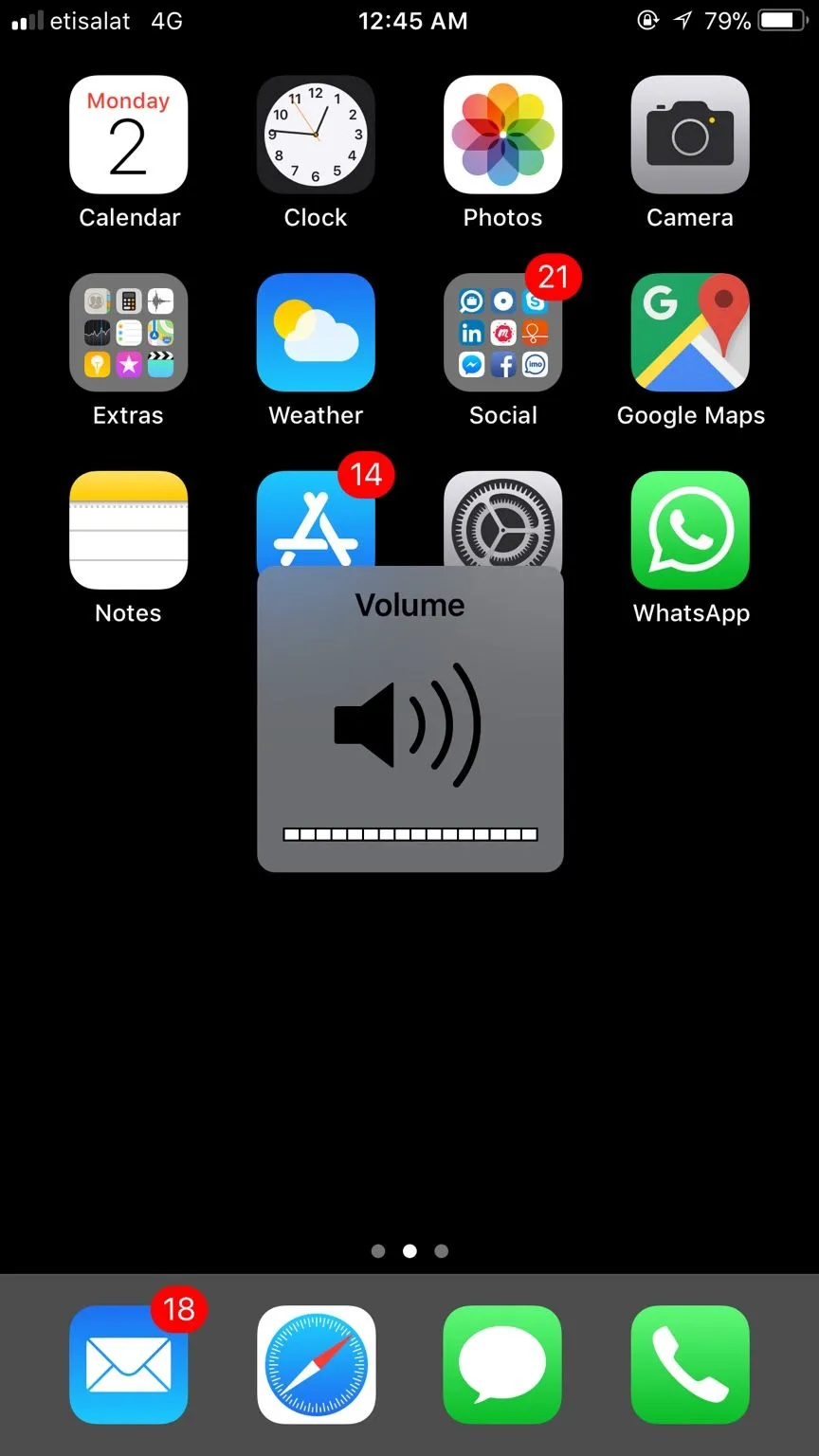Check the Weather app
Screen dimensions: 819x1456
pyautogui.click(x=316, y=333)
